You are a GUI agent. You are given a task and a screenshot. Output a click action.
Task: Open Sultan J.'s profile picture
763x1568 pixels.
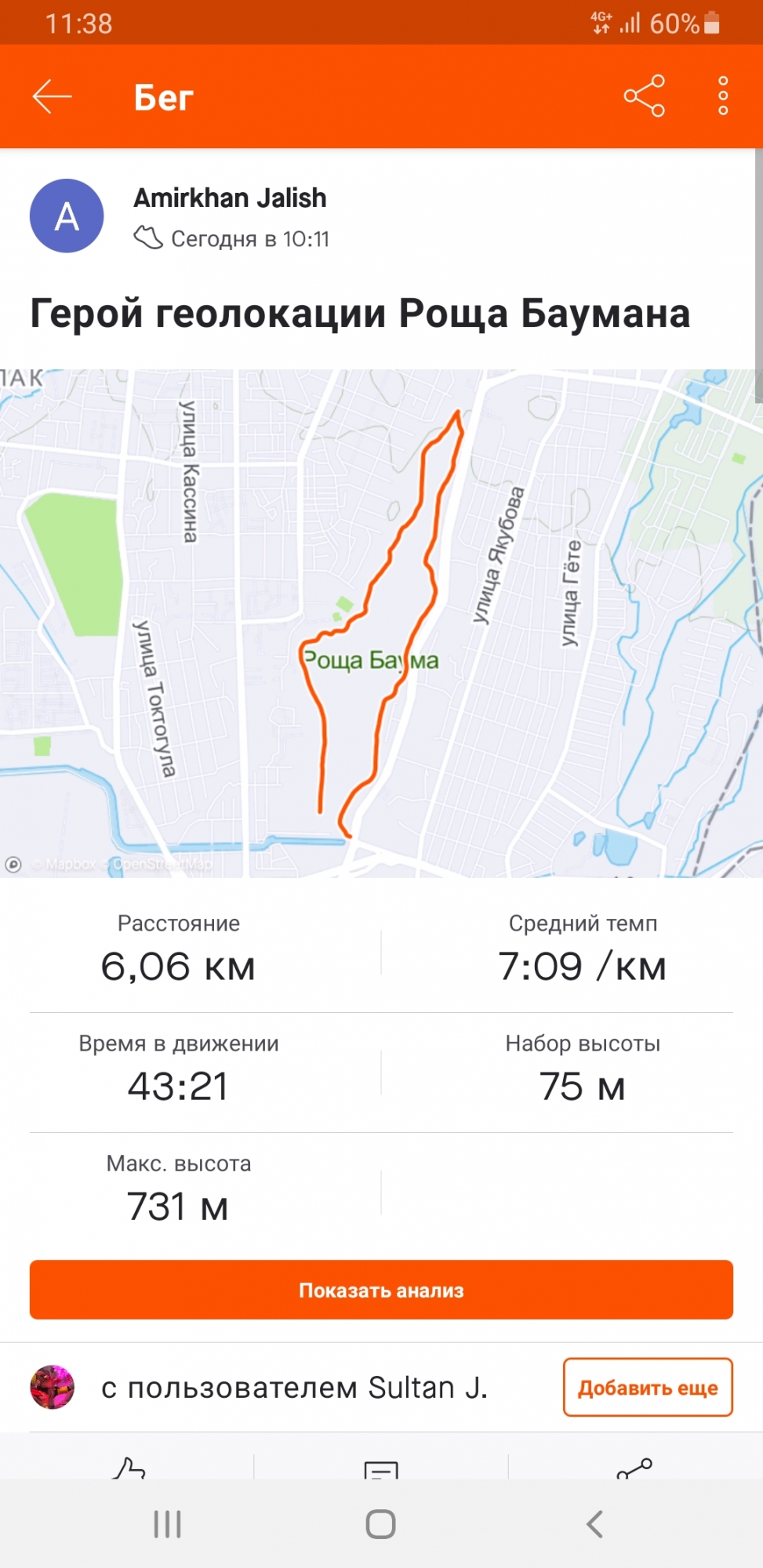pos(53,1387)
